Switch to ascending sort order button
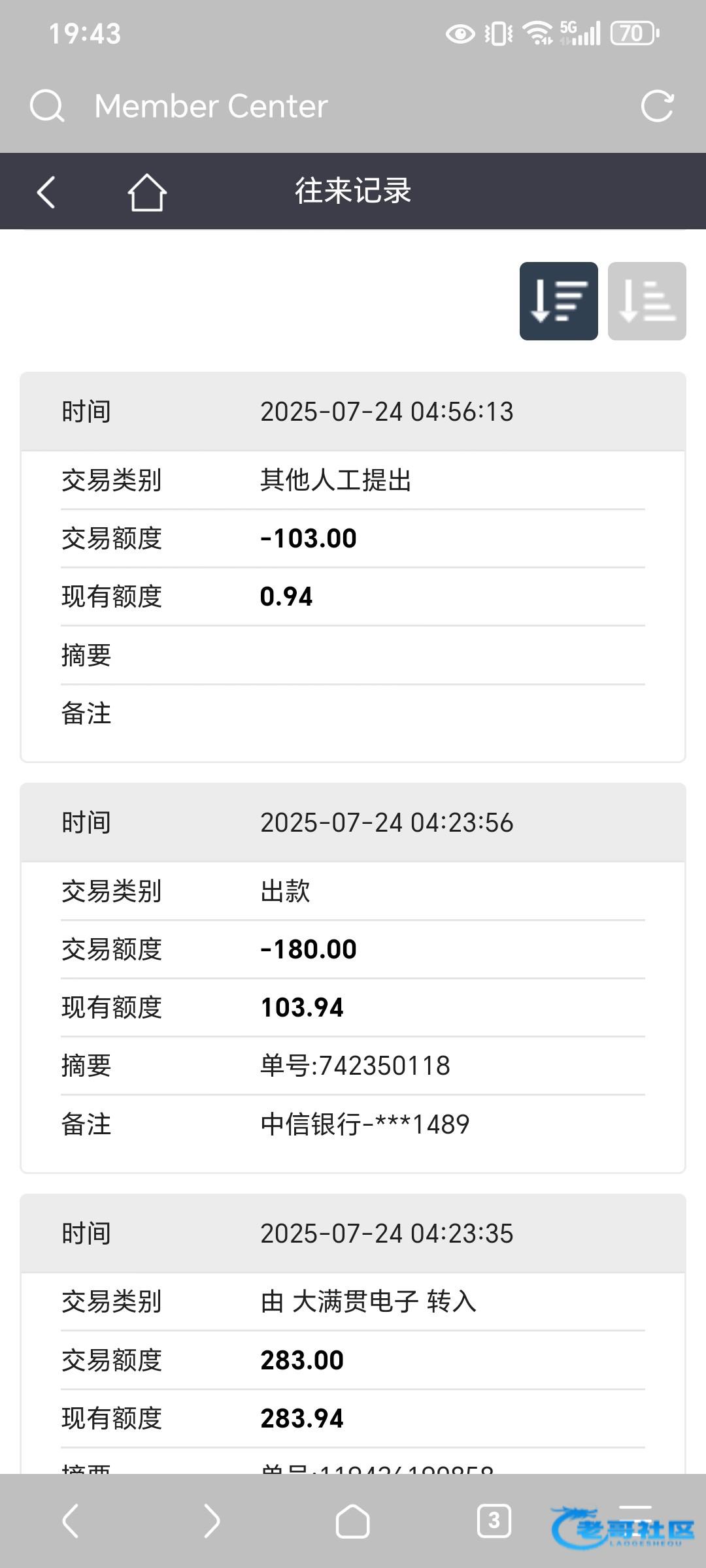Image resolution: width=706 pixels, height=1568 pixels. (647, 301)
